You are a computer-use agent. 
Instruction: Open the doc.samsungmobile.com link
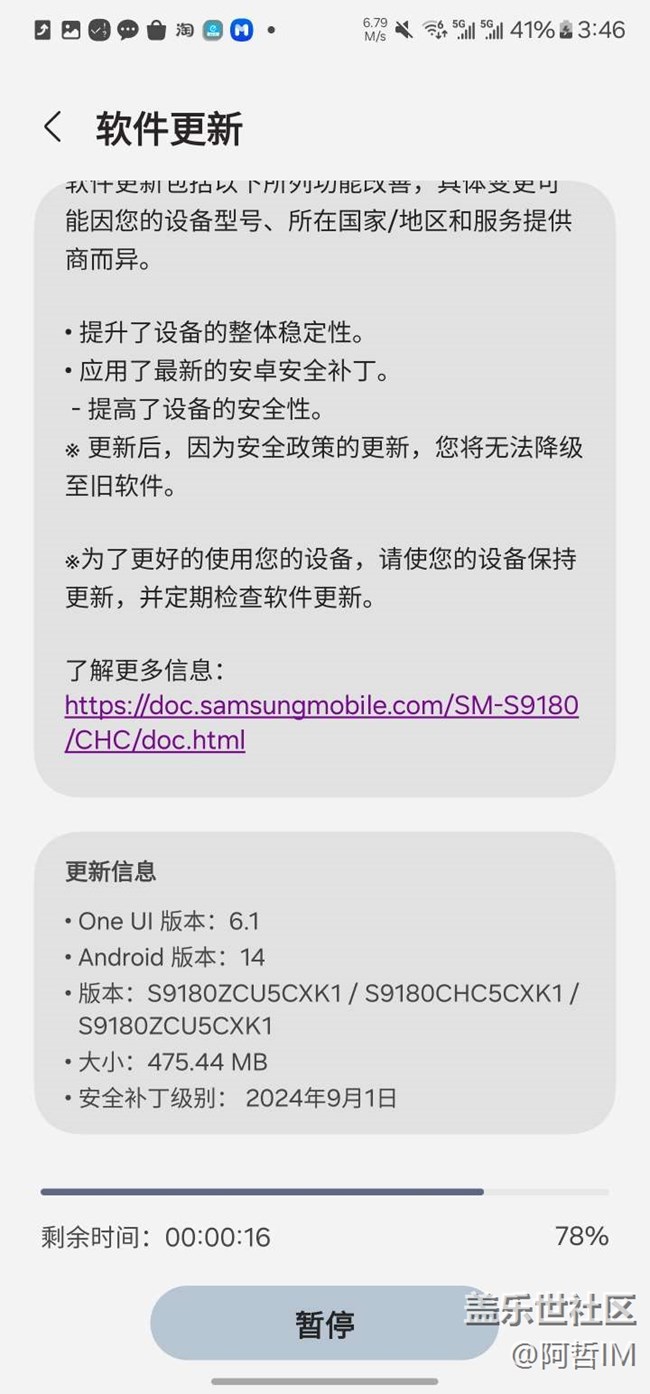pos(321,723)
